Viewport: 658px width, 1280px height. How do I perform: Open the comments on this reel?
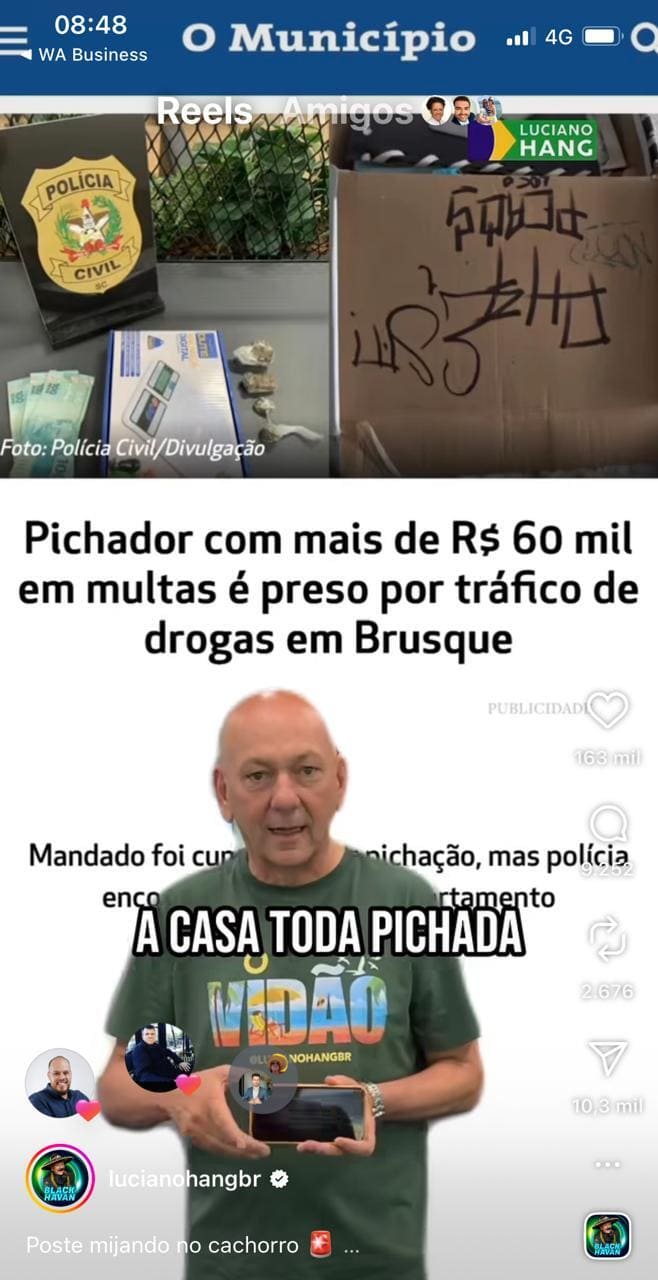[x=608, y=825]
